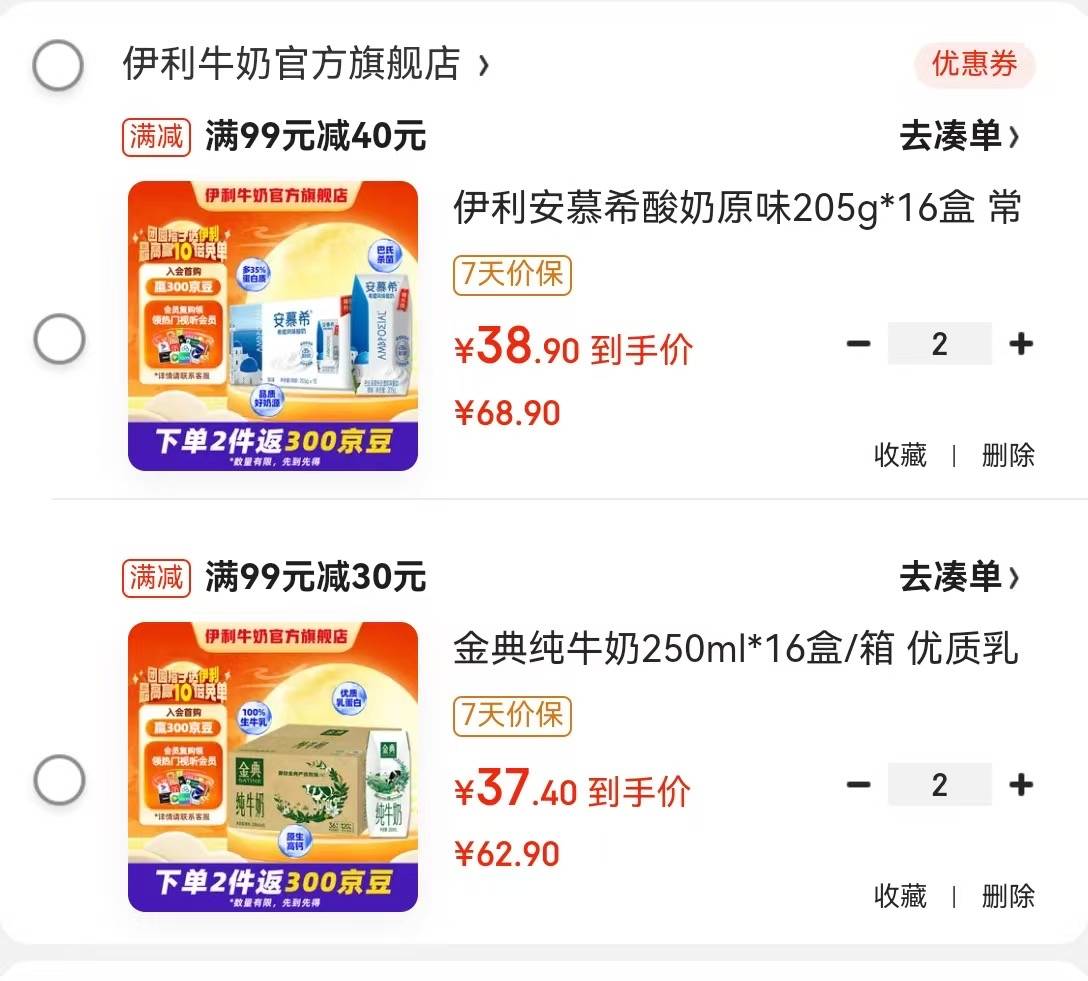This screenshot has width=1088, height=981.
Task: Select all items from 伊利牛奶官方旗舰店
Action: click(x=58, y=66)
